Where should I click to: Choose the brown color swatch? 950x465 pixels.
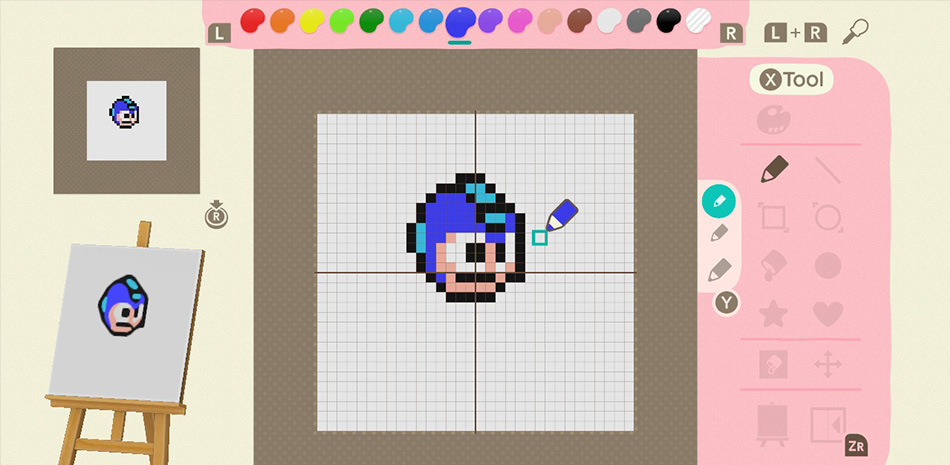click(579, 20)
